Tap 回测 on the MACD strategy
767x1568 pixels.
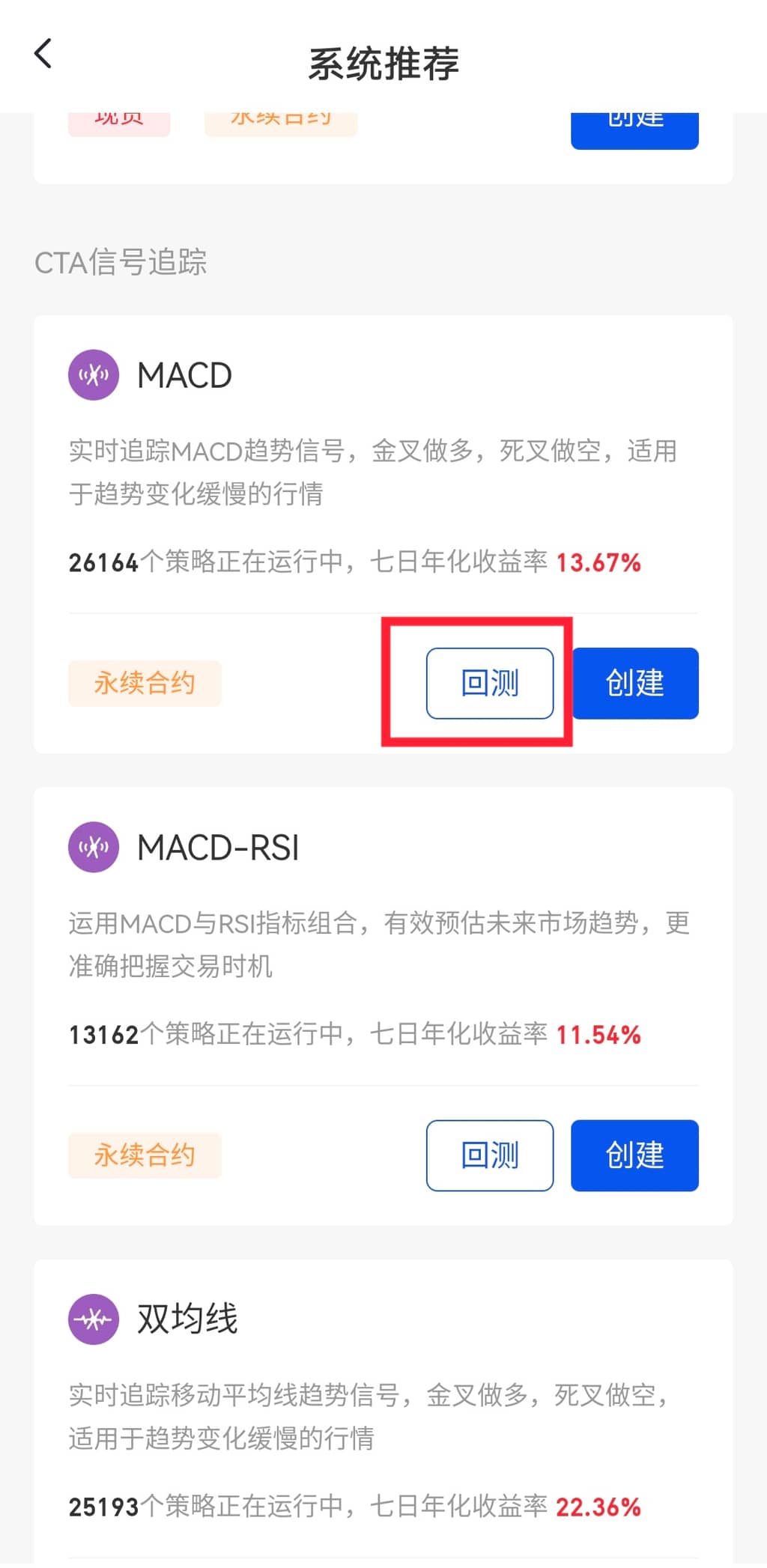(490, 683)
